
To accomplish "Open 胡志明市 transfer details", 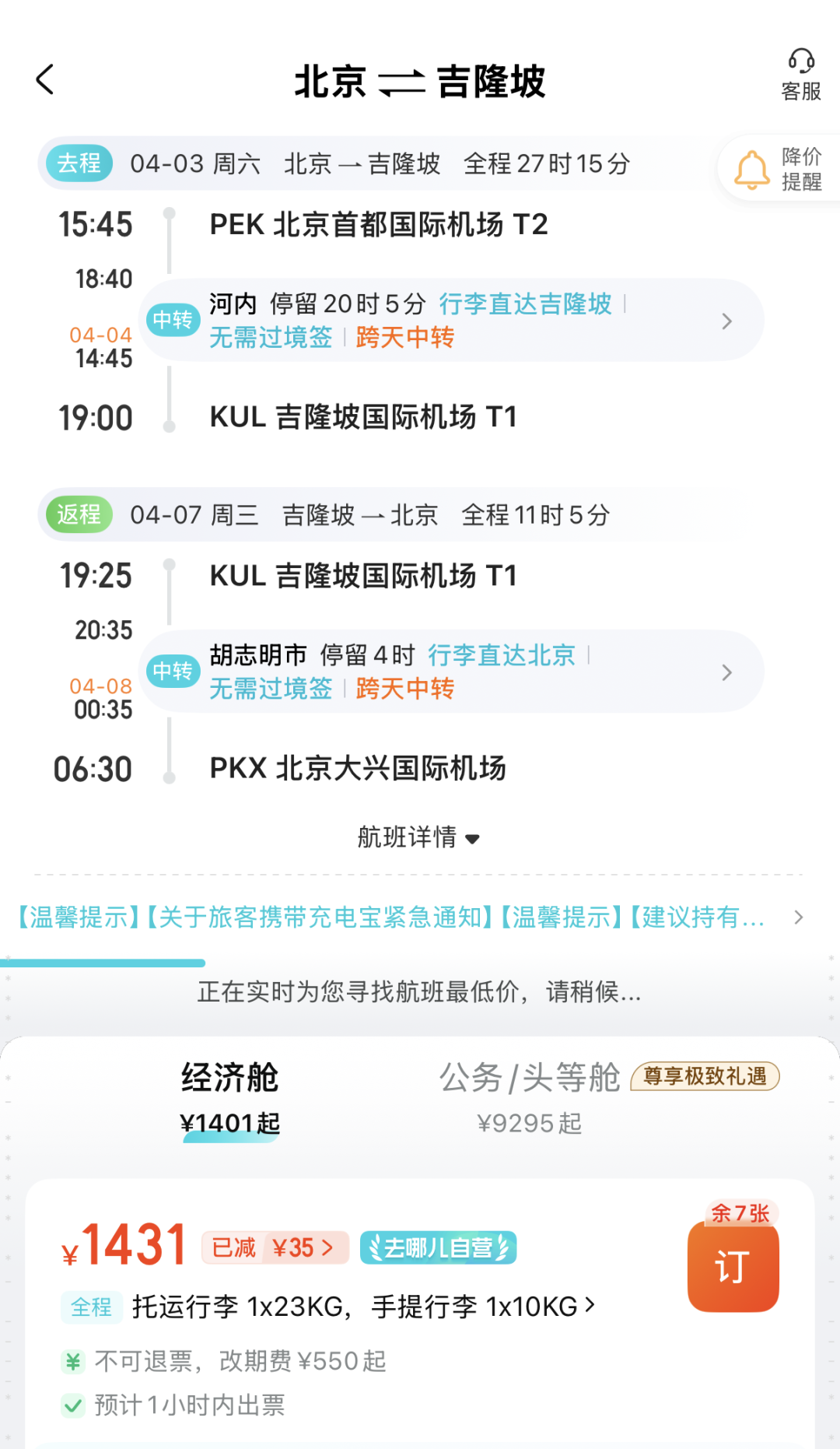I will point(452,672).
